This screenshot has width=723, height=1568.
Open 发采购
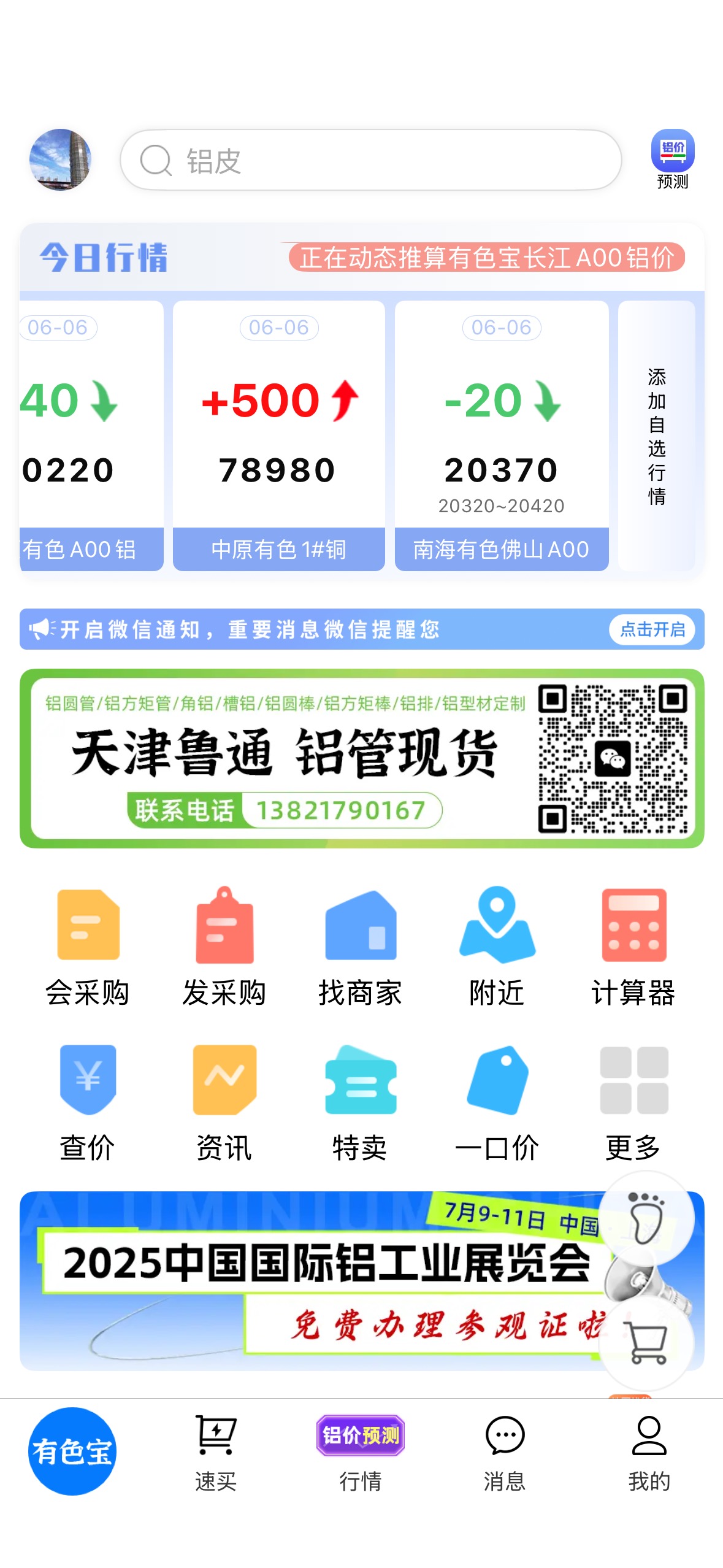224,947
